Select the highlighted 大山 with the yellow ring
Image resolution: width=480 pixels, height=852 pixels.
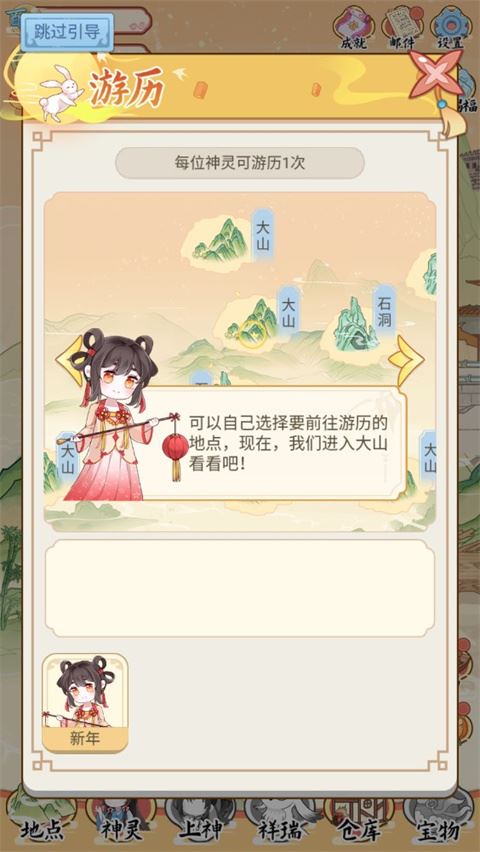tap(252, 331)
